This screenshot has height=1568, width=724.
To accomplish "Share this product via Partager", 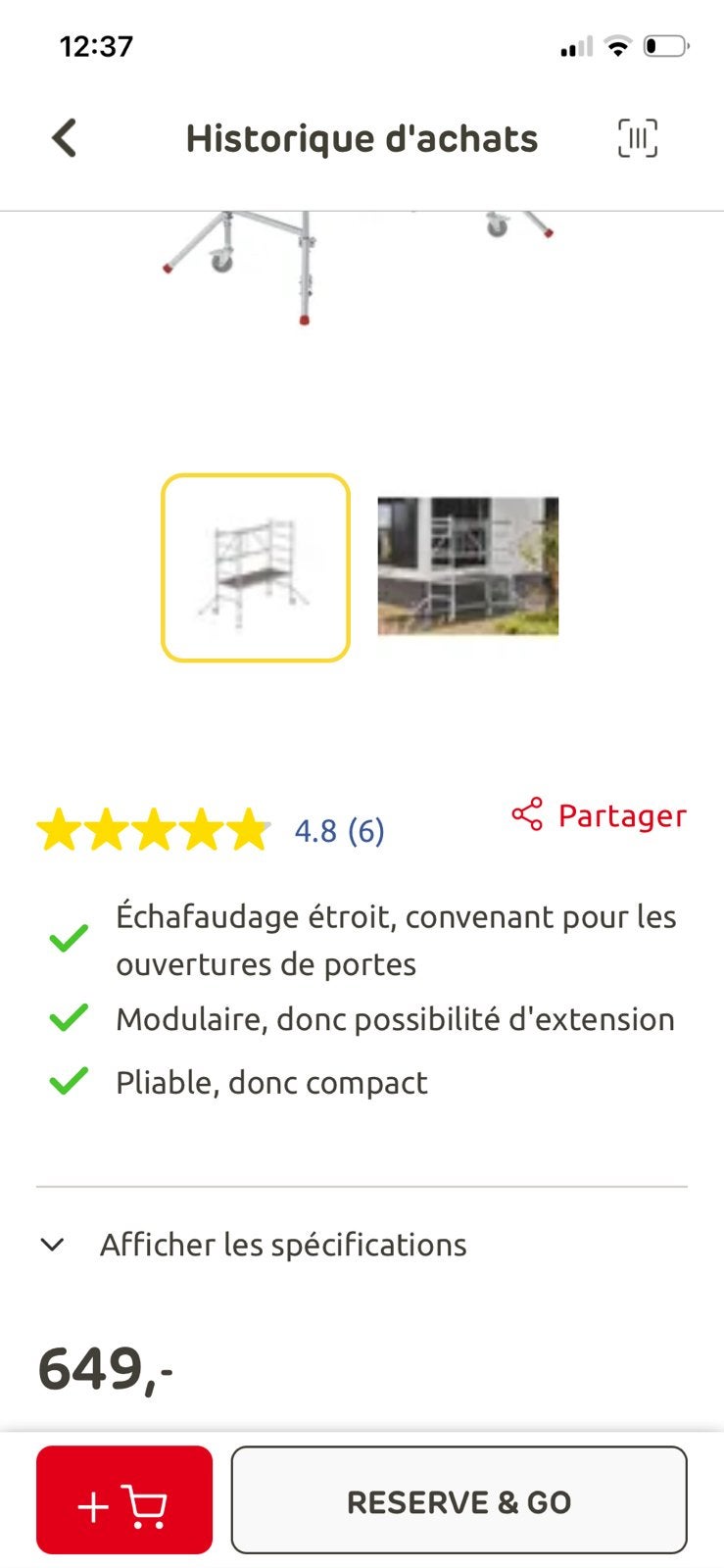I will coord(599,815).
